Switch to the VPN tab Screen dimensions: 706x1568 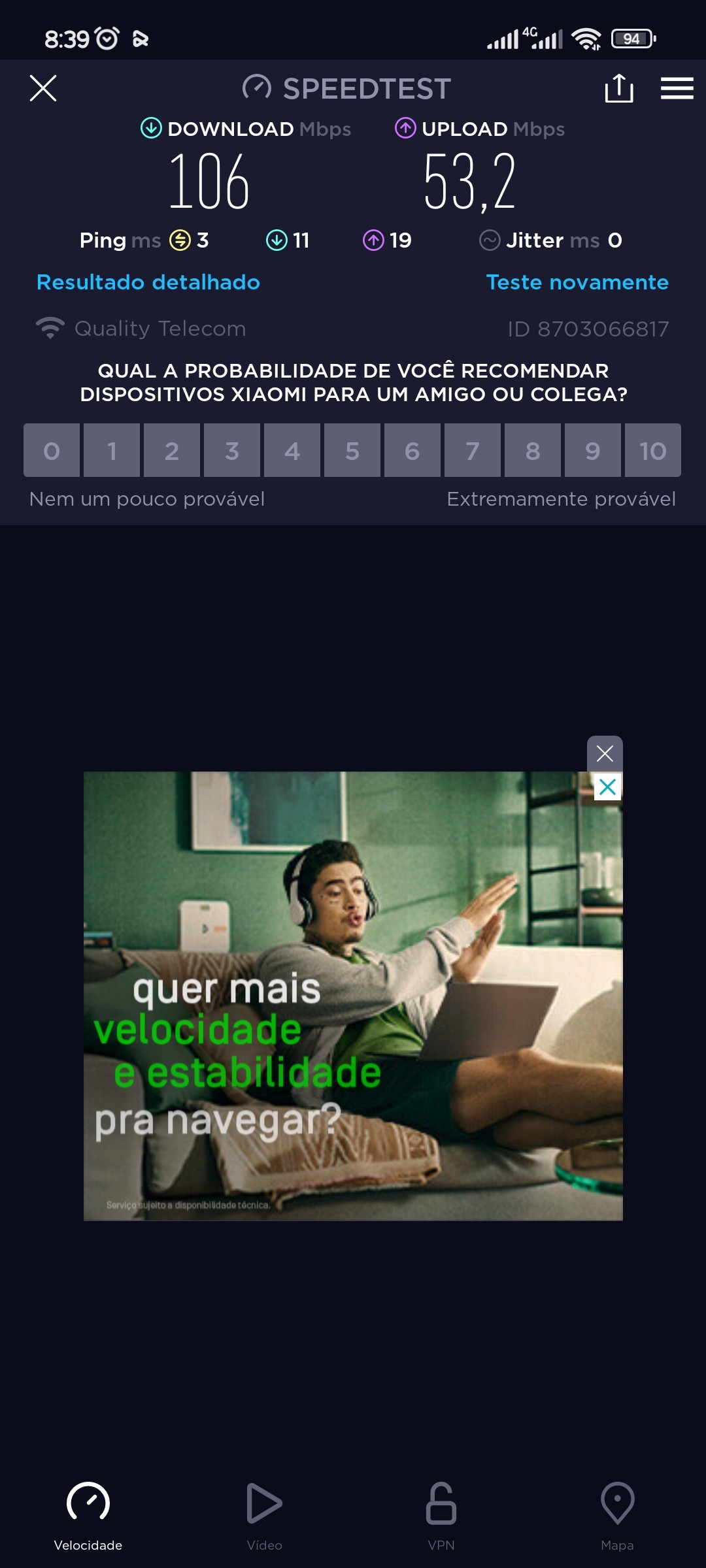pos(441,1516)
